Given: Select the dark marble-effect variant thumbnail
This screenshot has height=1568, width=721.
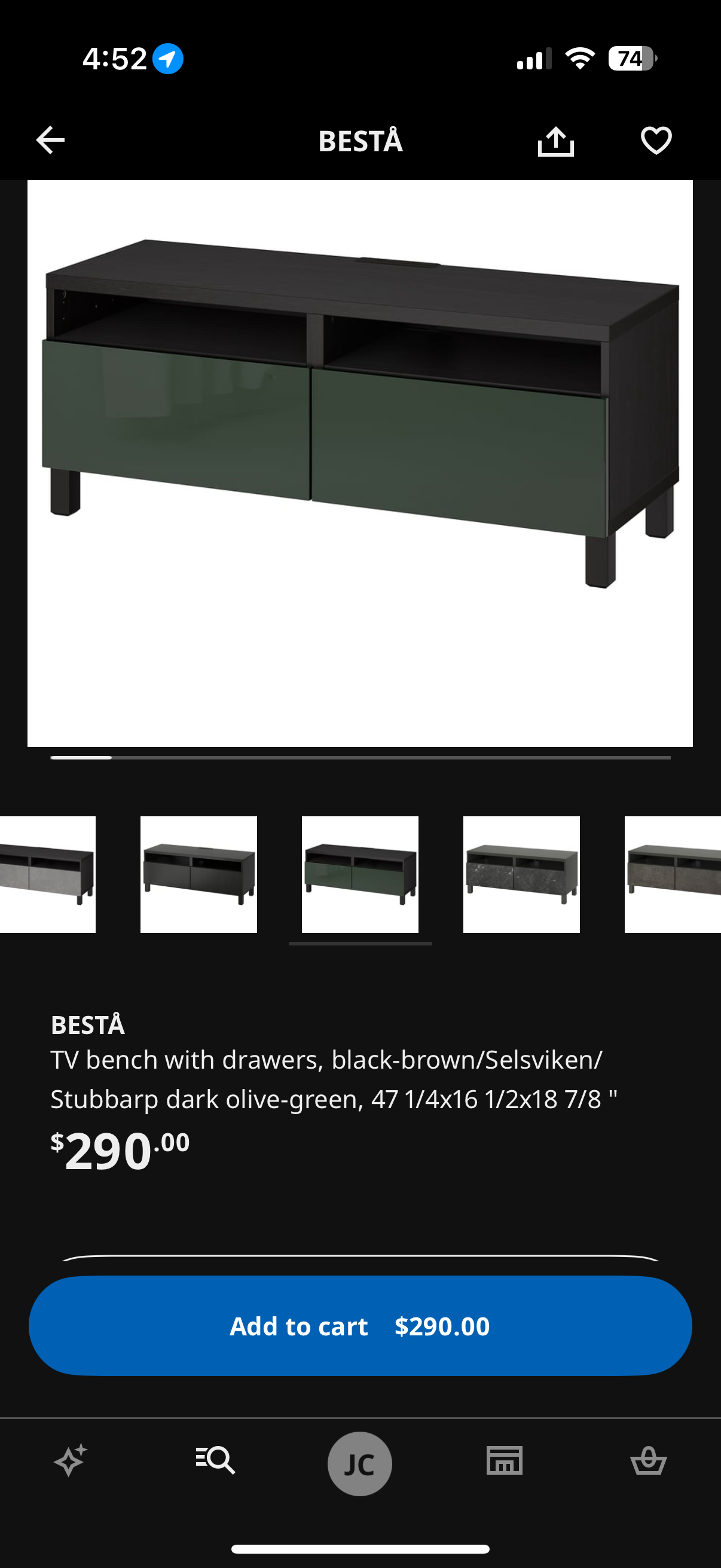Looking at the screenshot, I should click(521, 874).
